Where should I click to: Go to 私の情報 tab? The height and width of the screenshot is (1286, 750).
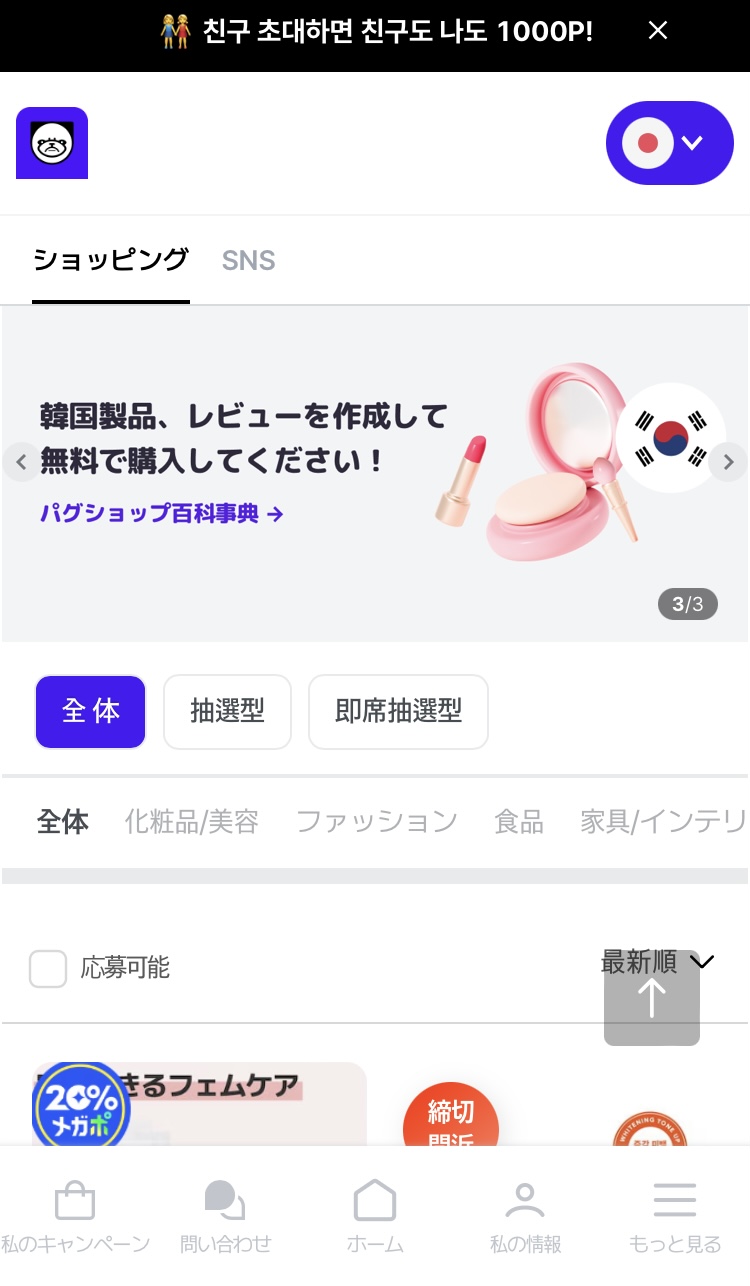coord(525,1216)
